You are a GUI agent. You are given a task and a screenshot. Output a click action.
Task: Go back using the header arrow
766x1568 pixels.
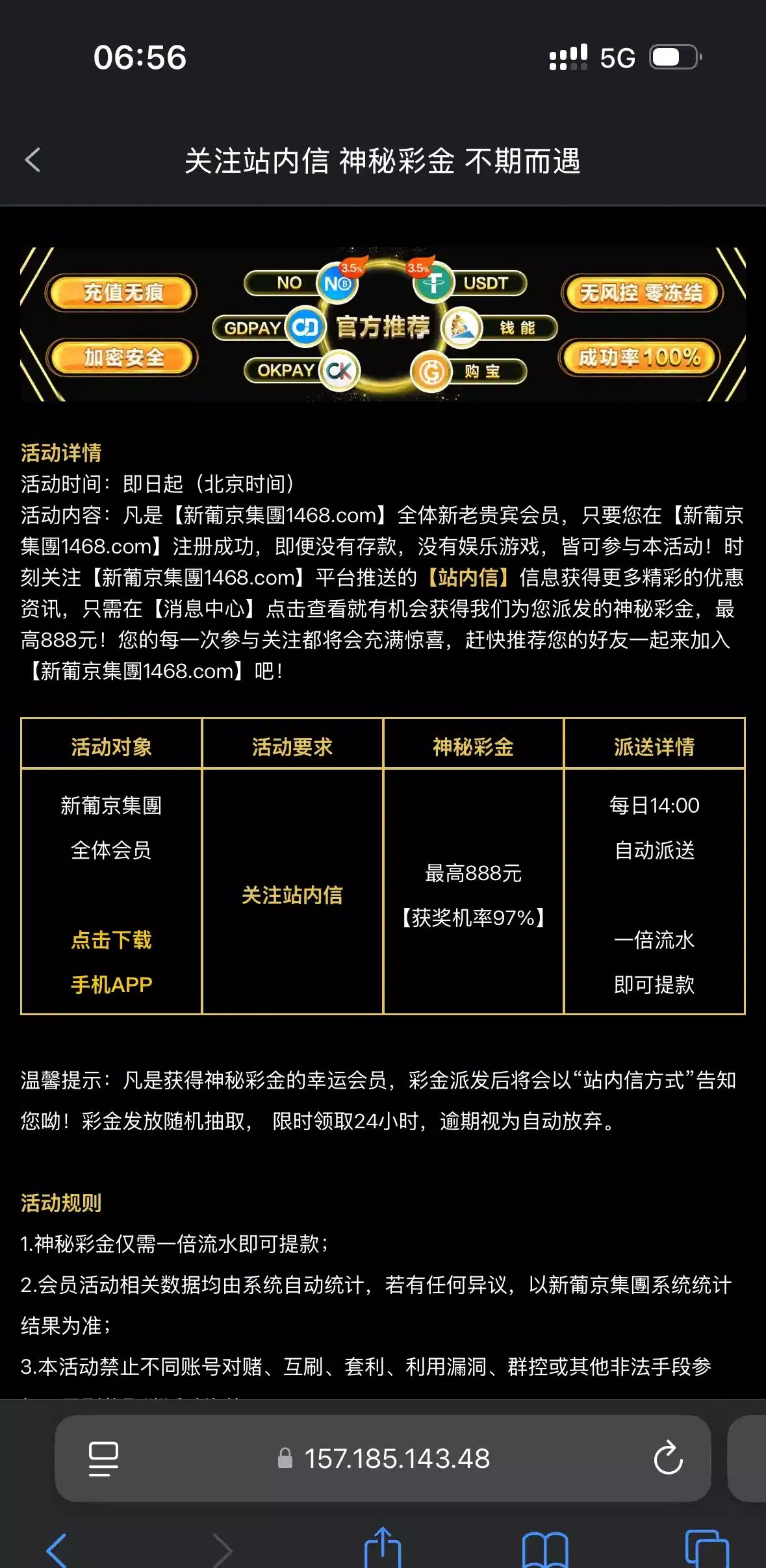tap(32, 160)
